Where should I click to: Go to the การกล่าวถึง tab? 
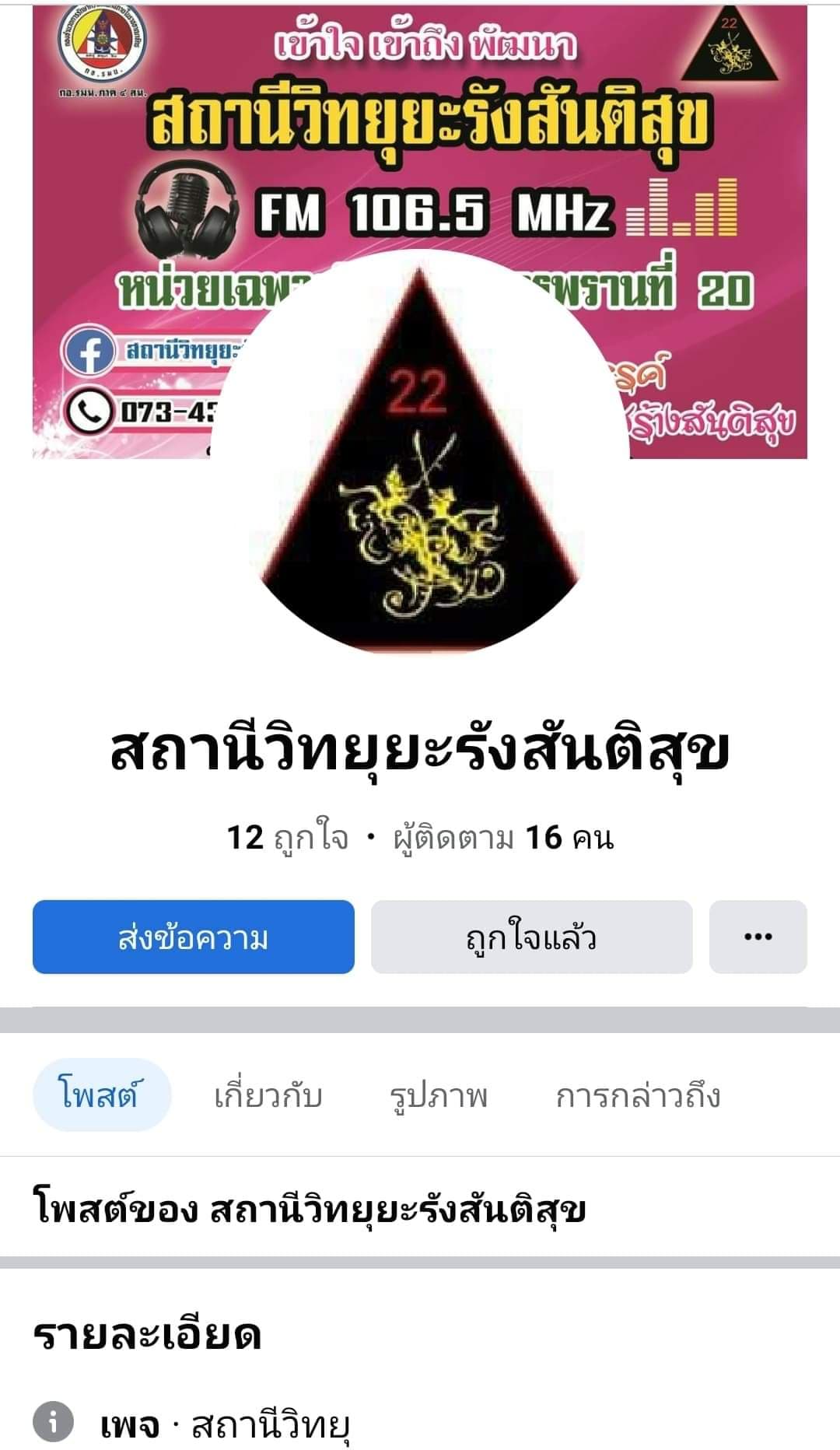tap(638, 1095)
